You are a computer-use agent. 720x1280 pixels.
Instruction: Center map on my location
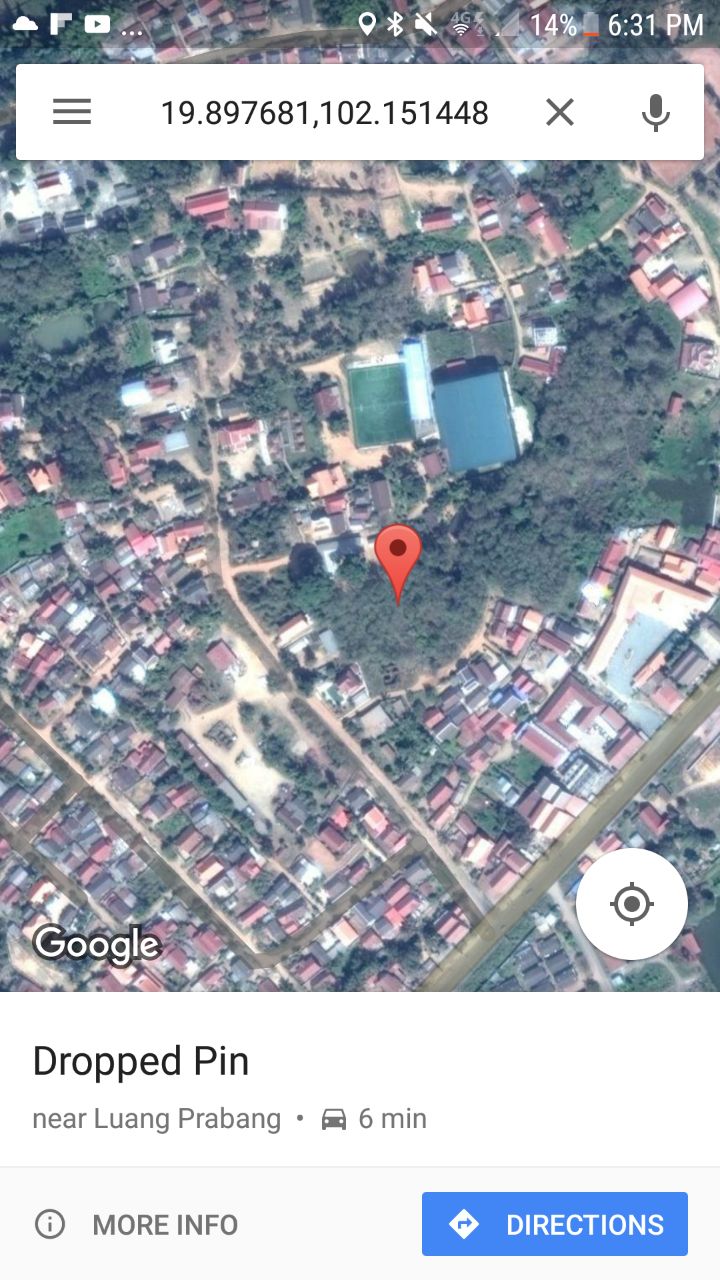point(631,904)
